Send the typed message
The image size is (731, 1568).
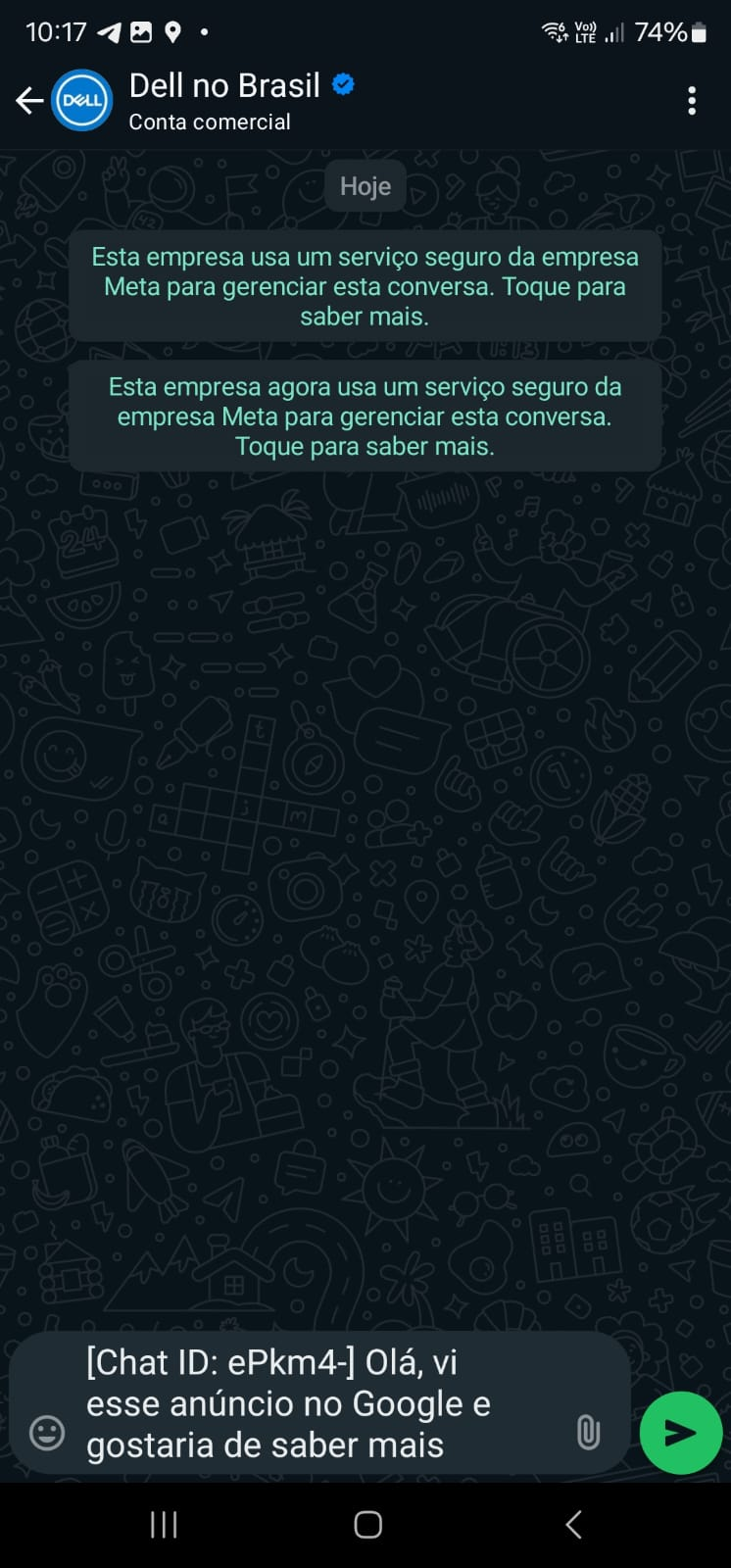tap(680, 1432)
